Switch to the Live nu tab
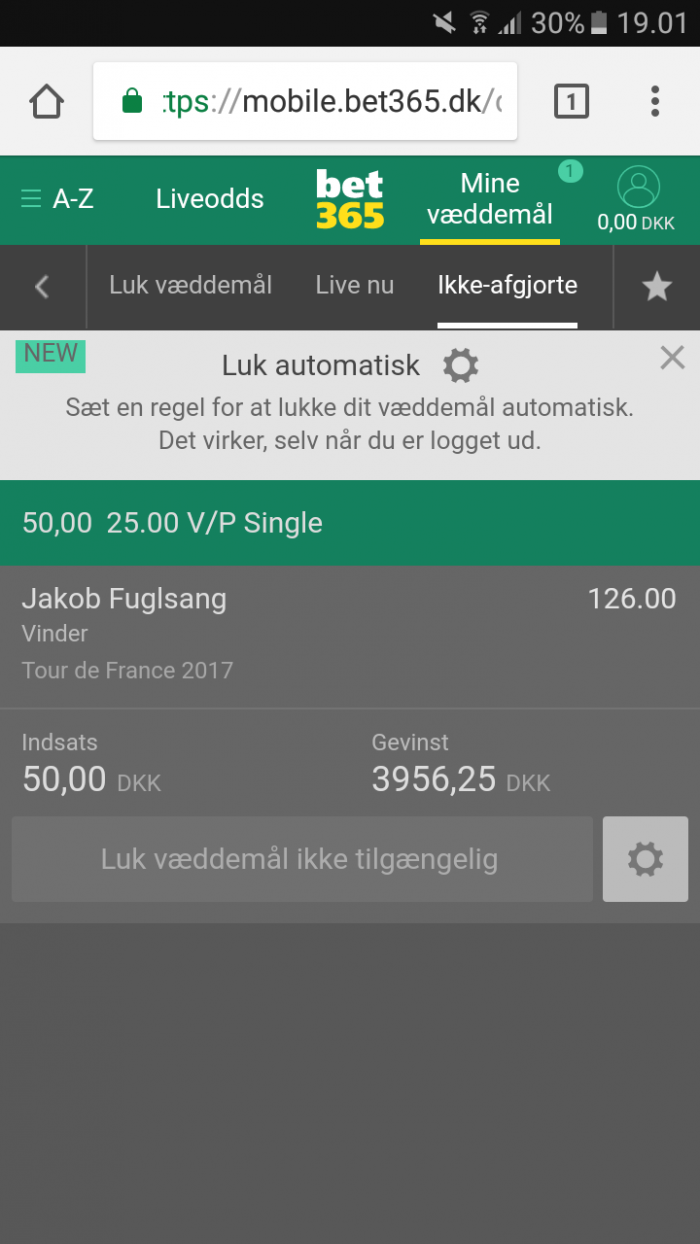The height and width of the screenshot is (1244, 700). (x=355, y=285)
